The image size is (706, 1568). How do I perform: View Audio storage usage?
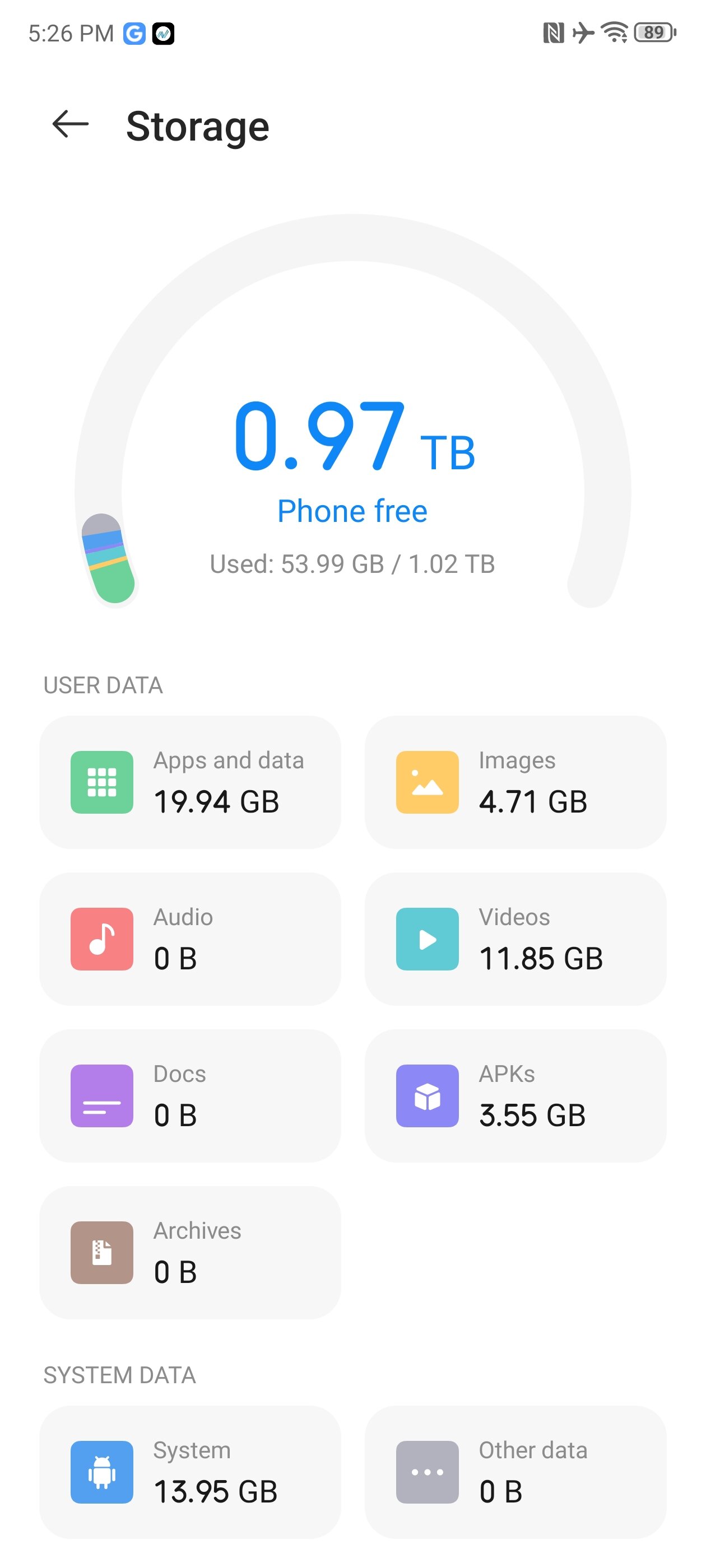[x=190, y=939]
